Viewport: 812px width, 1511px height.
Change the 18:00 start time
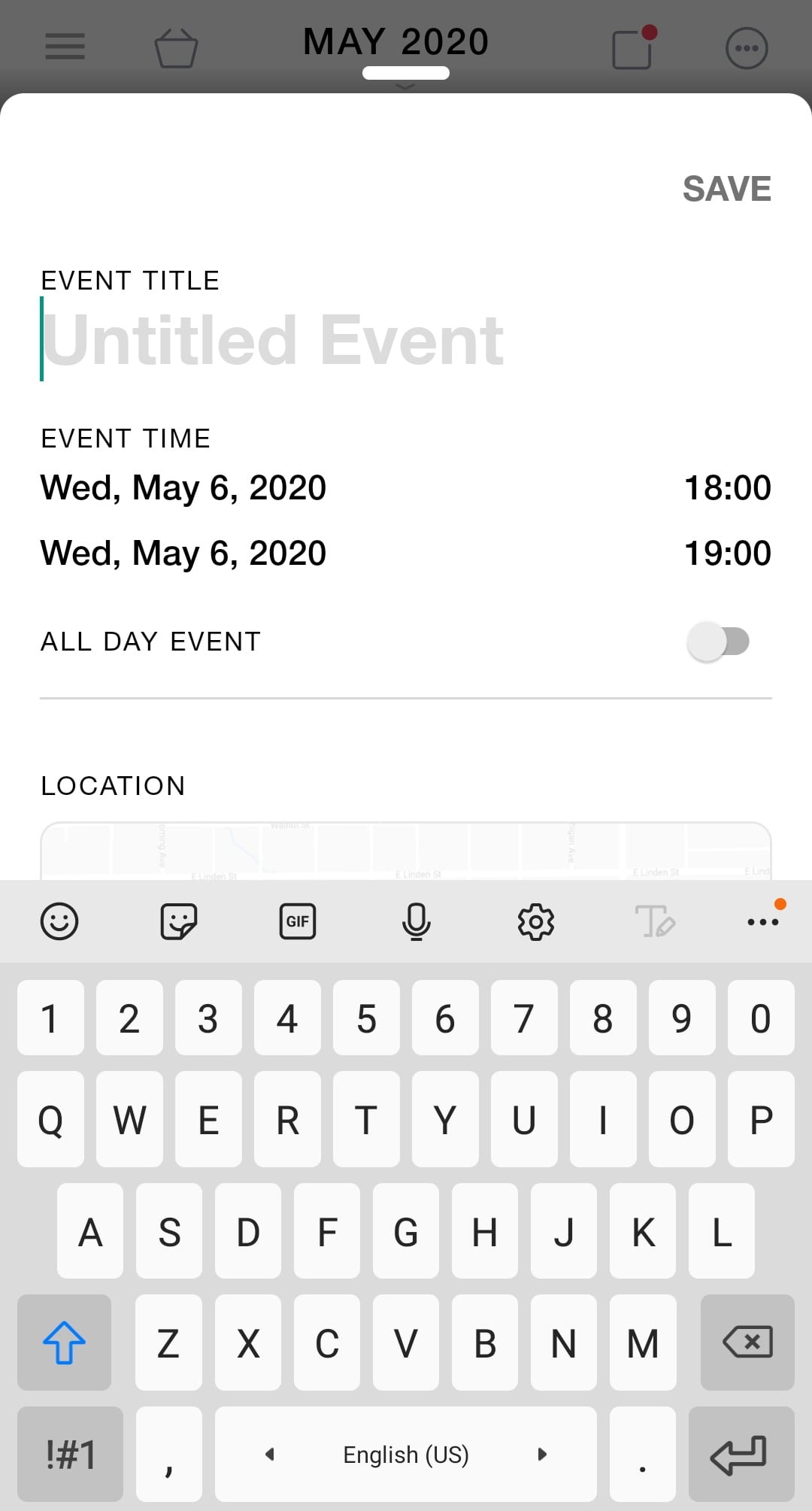coord(727,487)
